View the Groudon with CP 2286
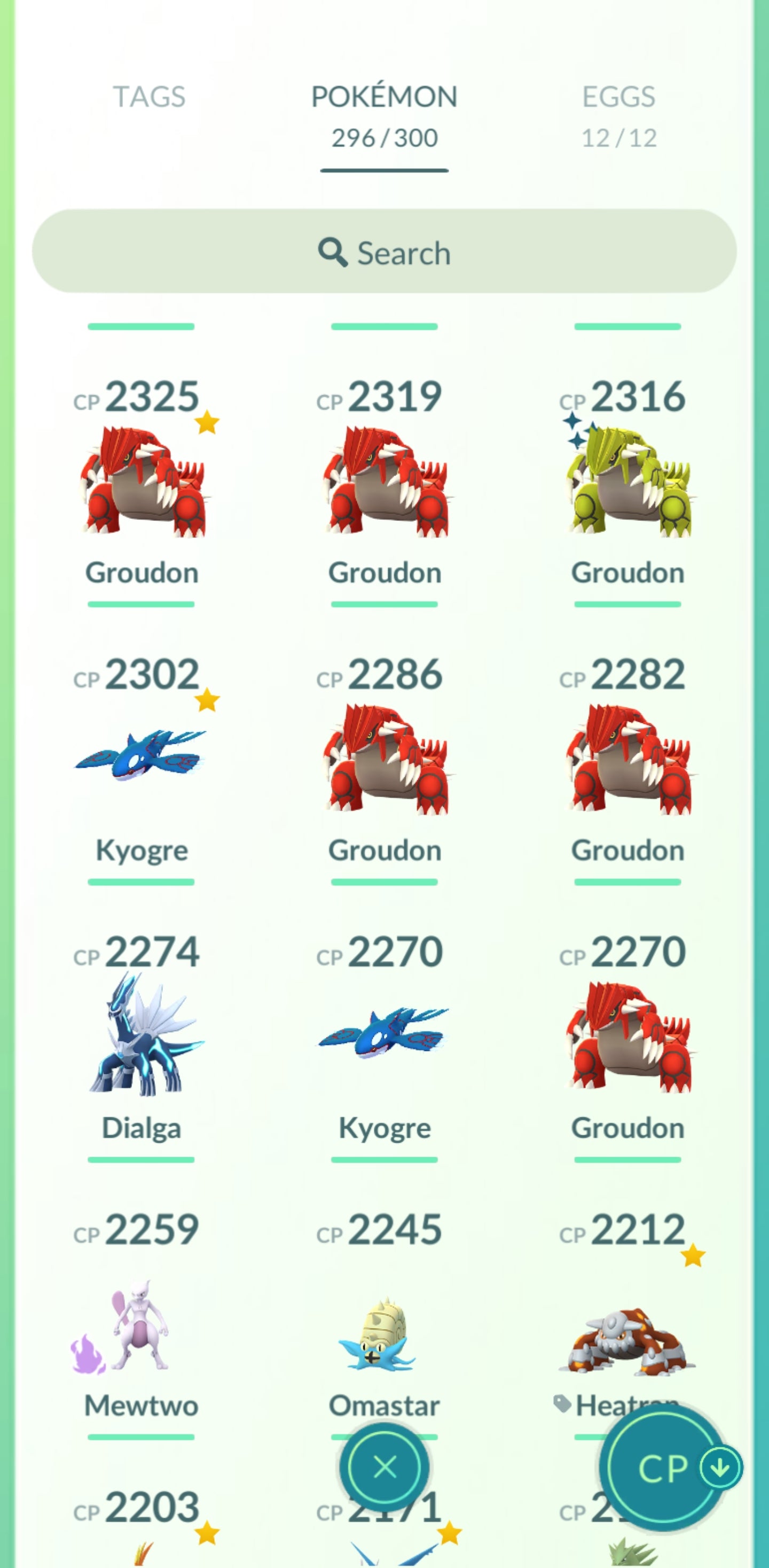 [x=384, y=758]
